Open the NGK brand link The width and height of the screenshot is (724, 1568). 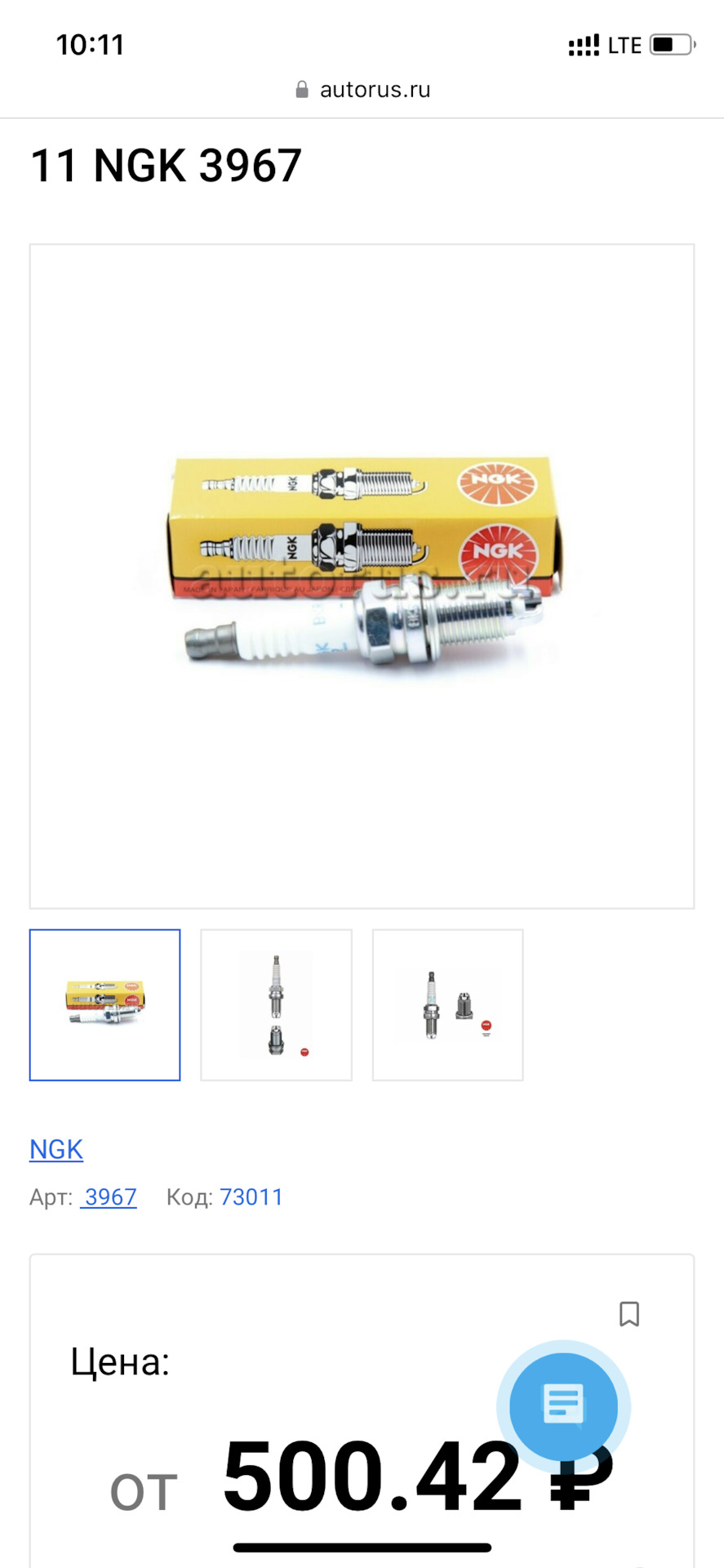pos(56,1149)
